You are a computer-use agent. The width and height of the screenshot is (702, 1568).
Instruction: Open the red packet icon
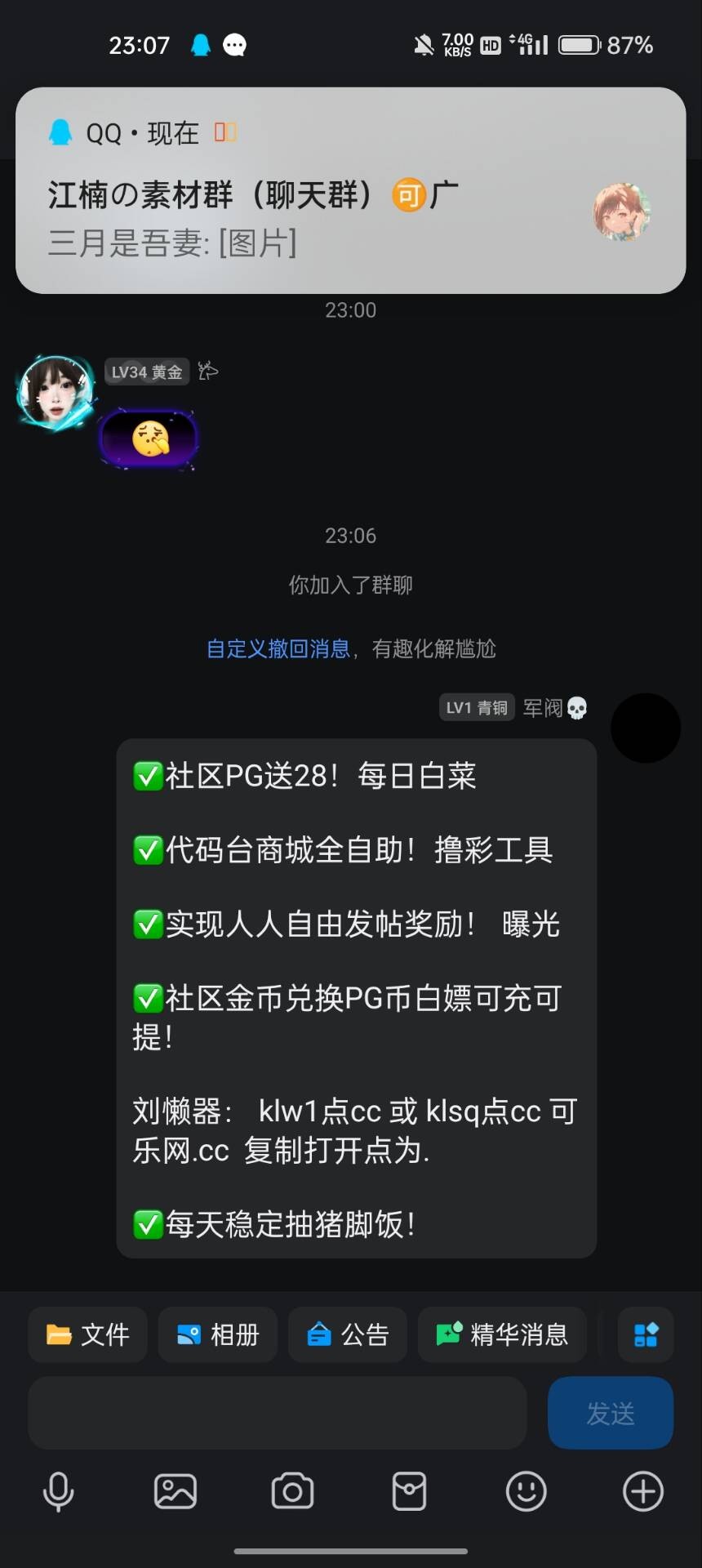coord(409,1492)
